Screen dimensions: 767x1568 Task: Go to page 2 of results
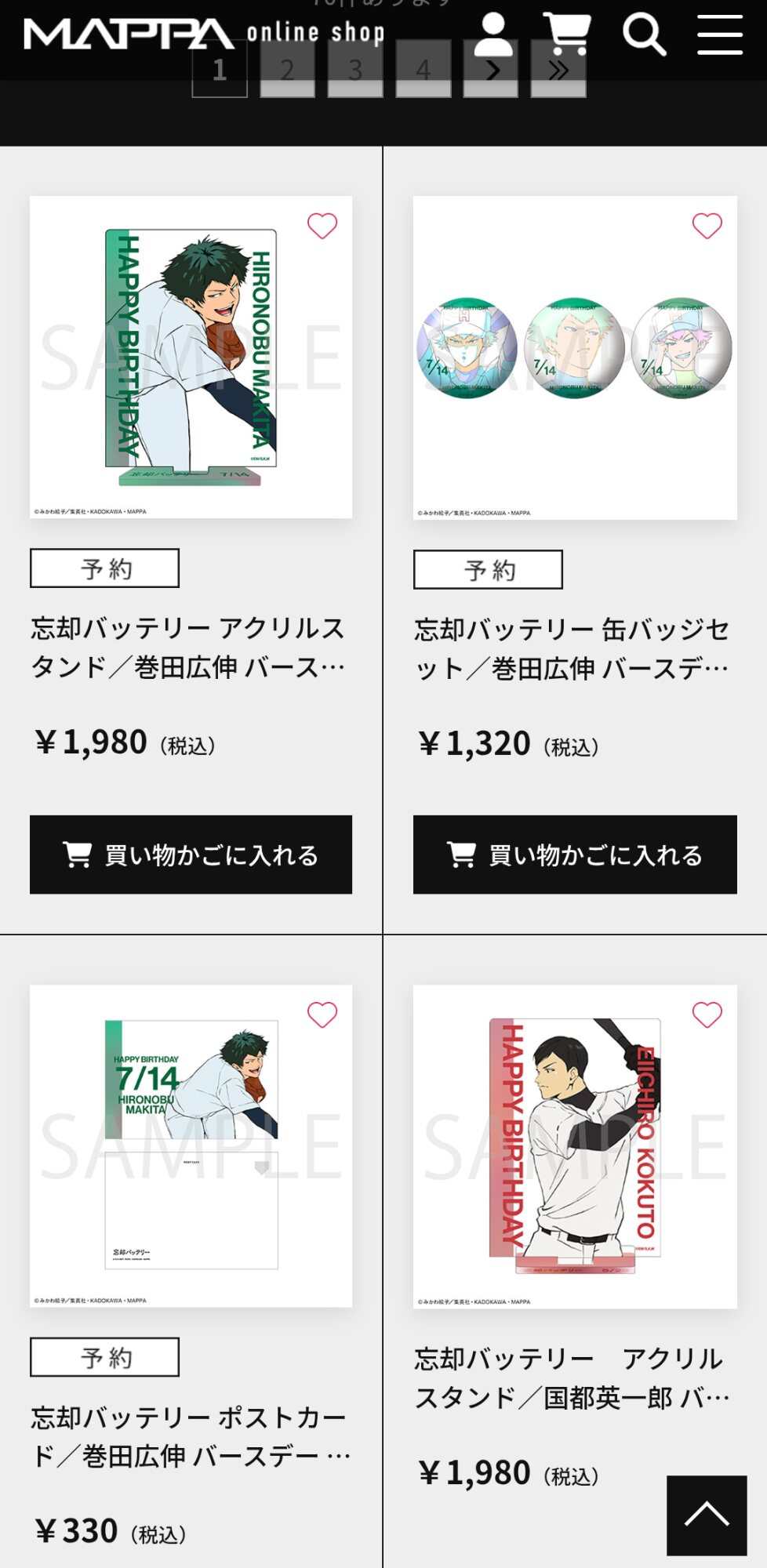coord(287,71)
